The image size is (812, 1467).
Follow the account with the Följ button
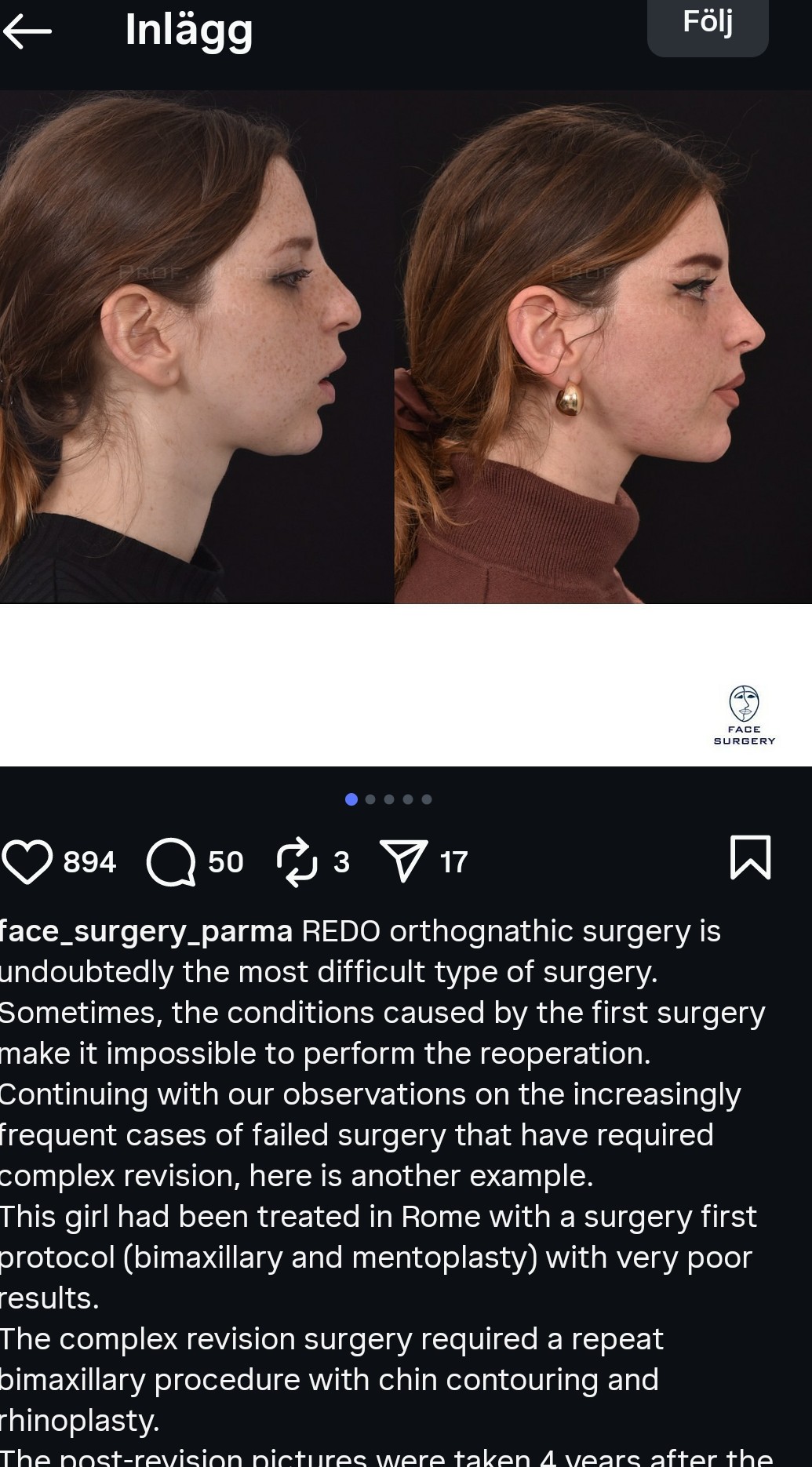click(x=707, y=24)
